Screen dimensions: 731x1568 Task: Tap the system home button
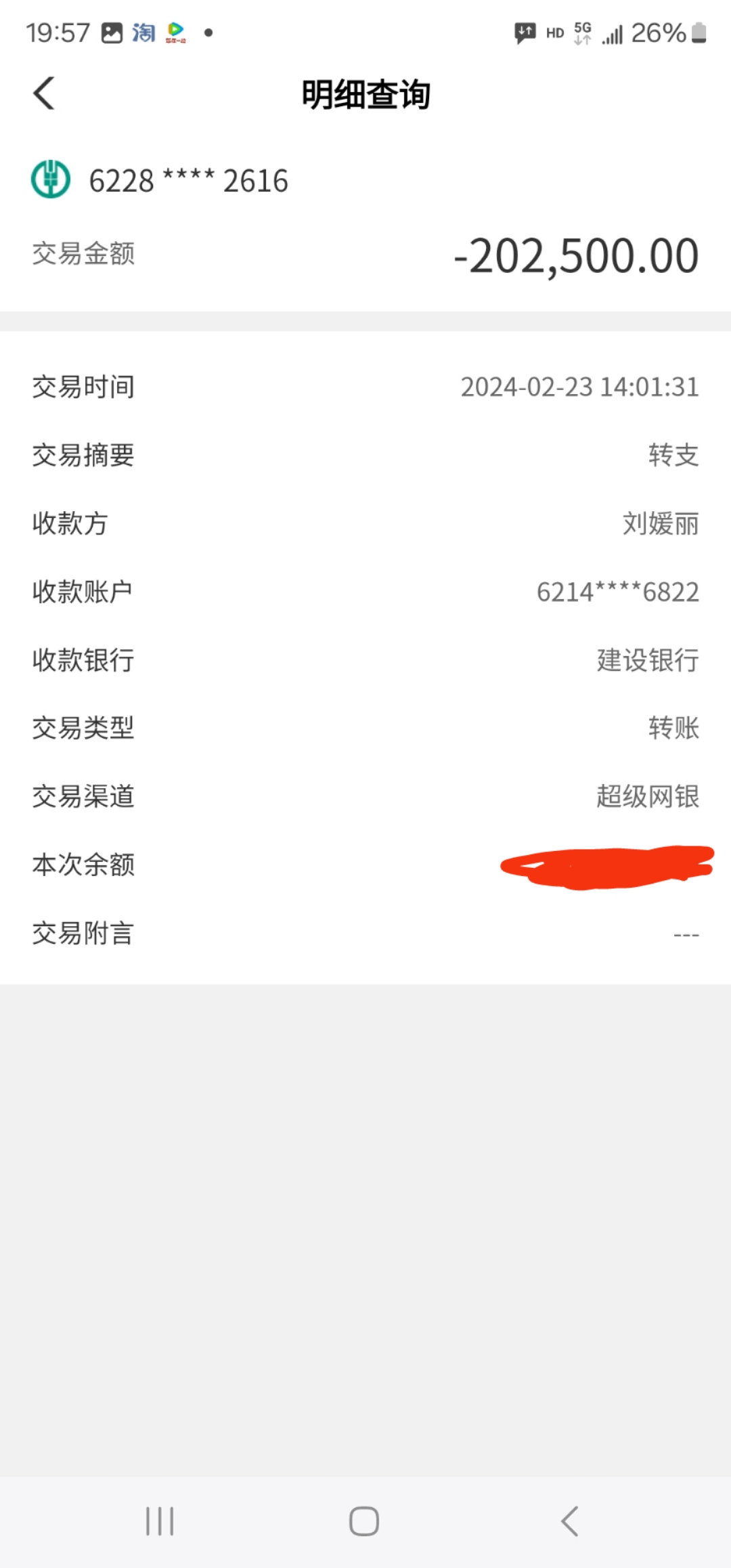364,1521
